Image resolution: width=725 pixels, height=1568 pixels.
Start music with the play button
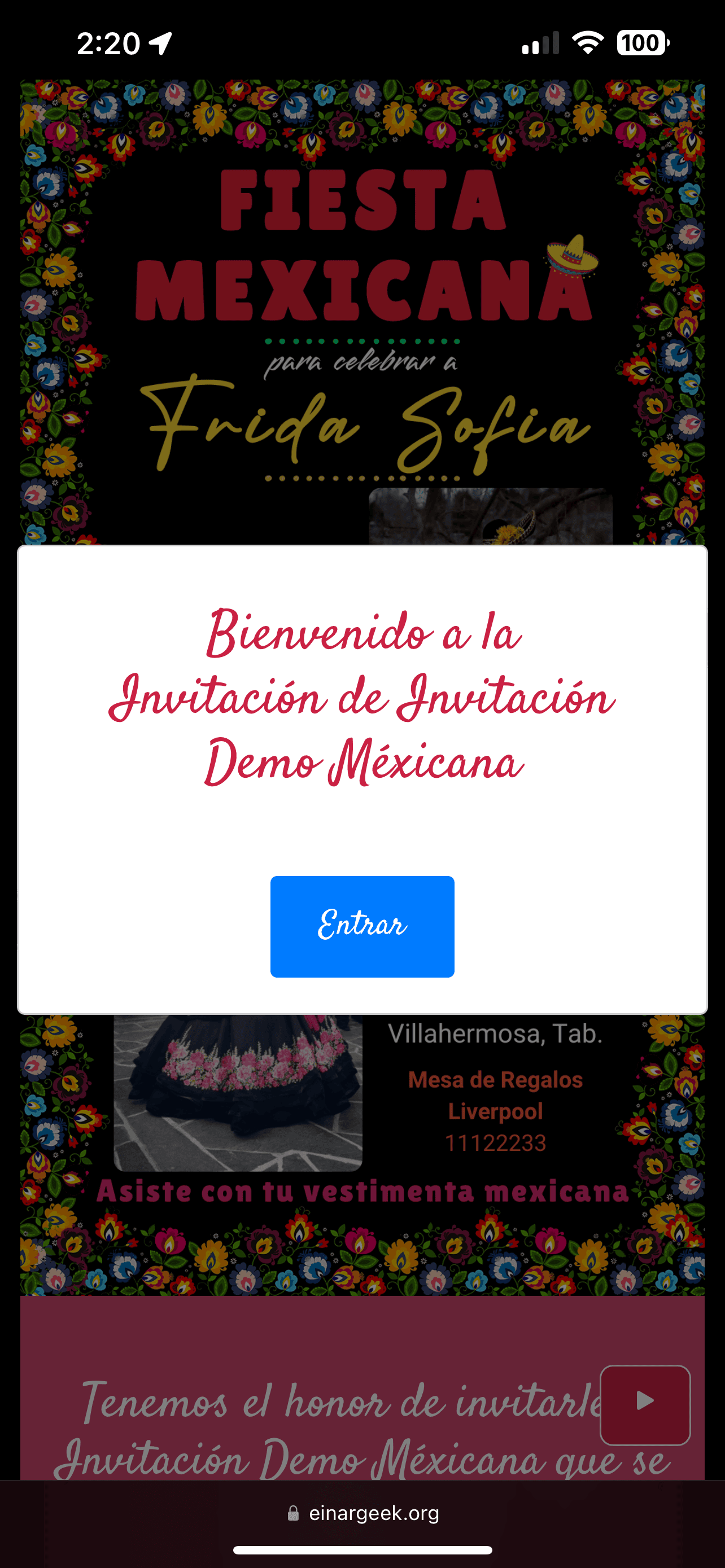pos(645,1404)
